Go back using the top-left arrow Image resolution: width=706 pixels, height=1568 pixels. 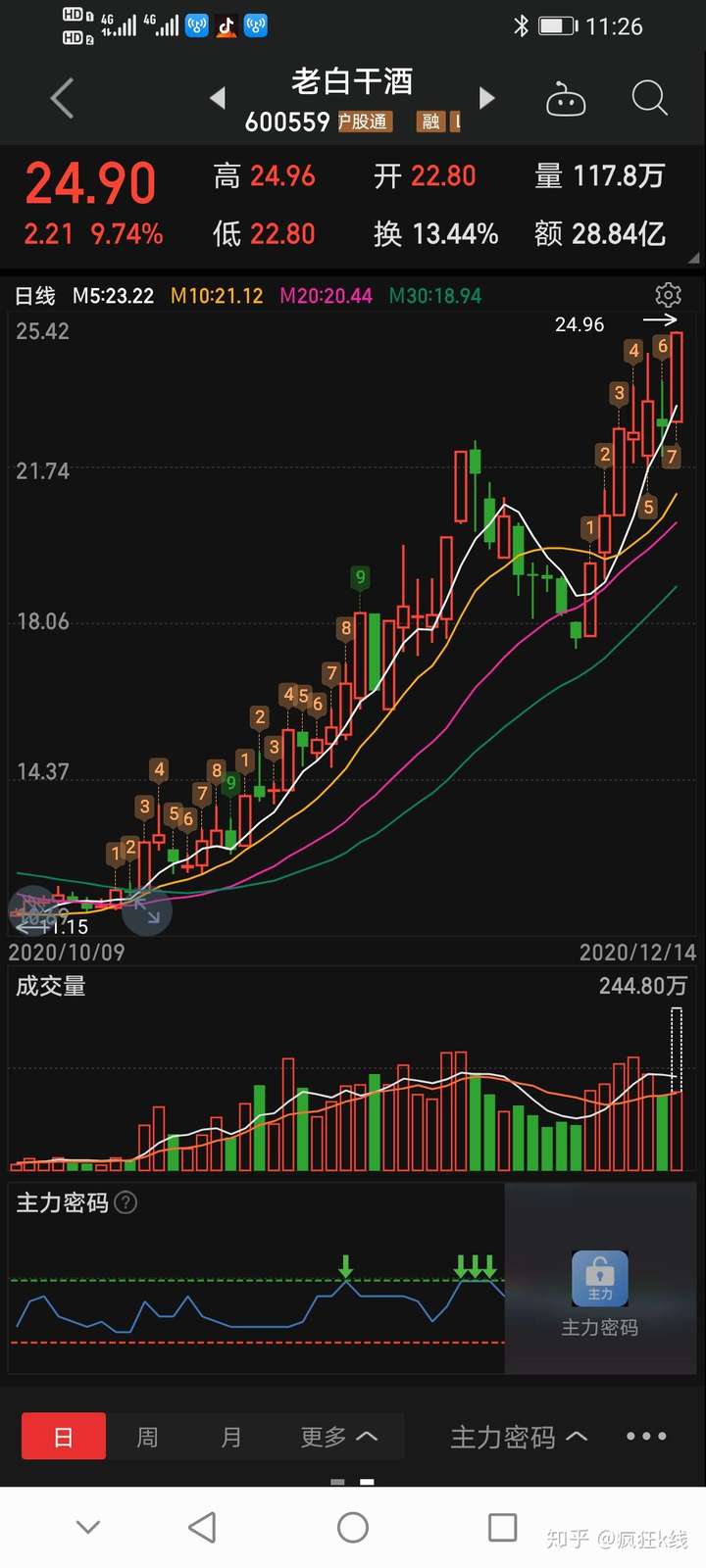point(63,99)
